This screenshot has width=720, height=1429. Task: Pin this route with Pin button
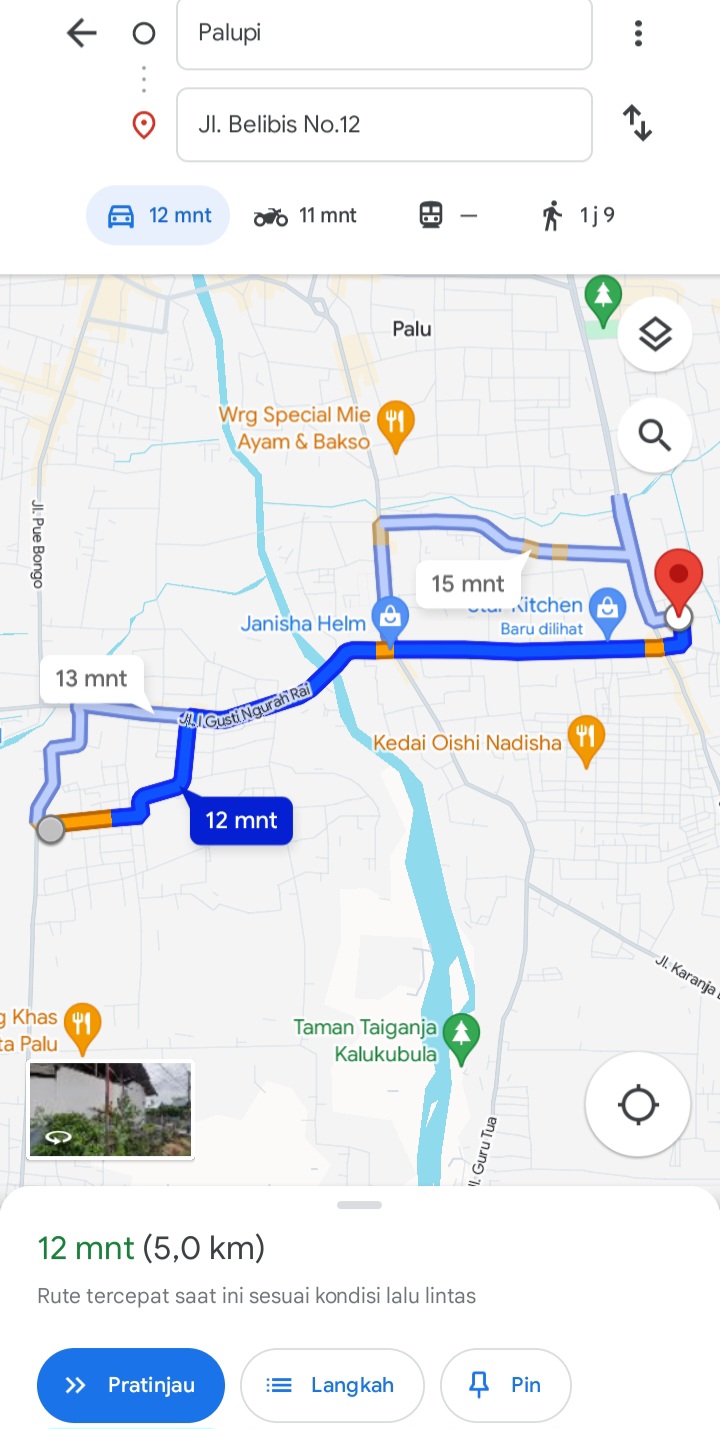coord(505,1385)
